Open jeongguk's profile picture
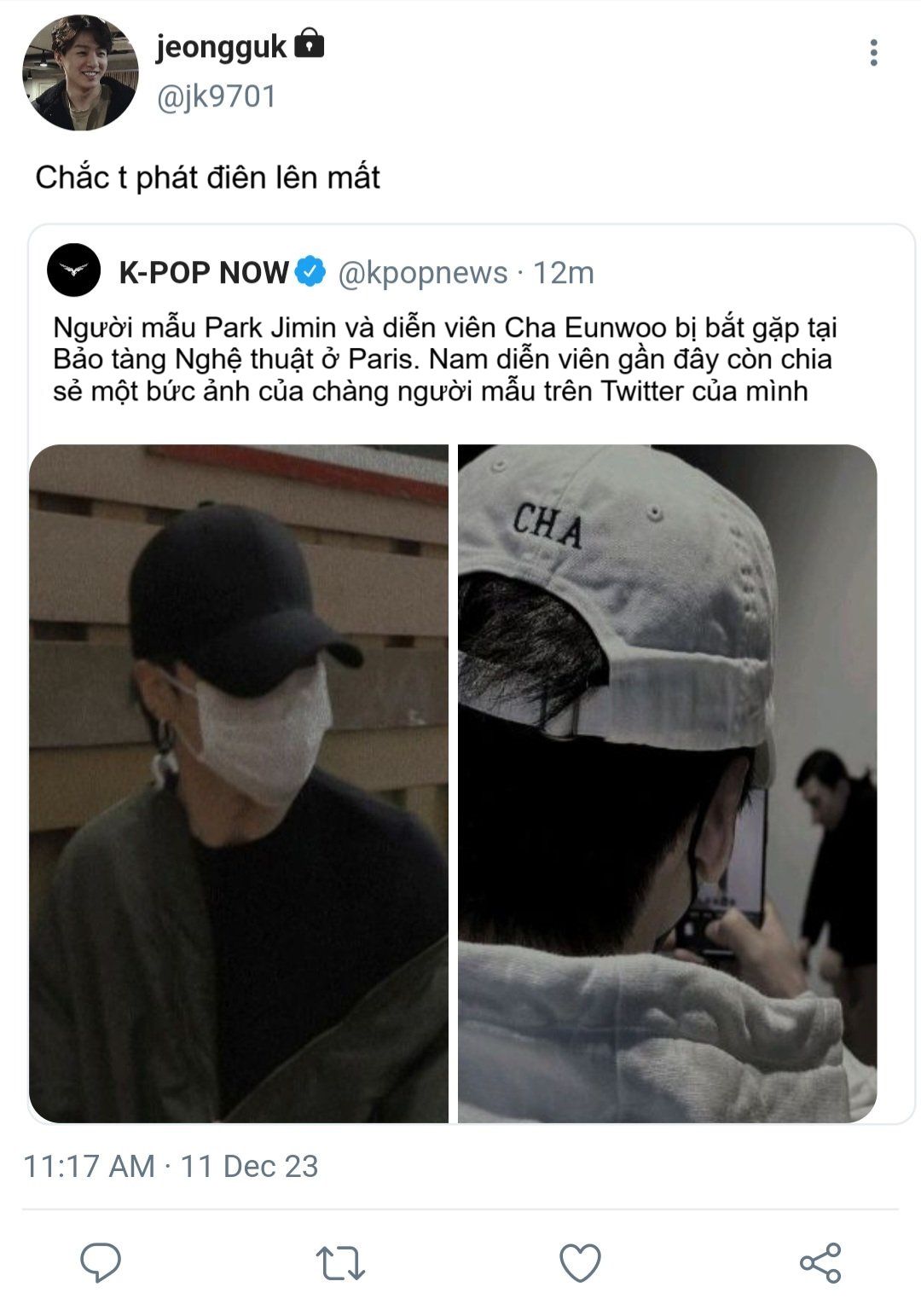Screen dimensions: 921x1316 [x=79, y=72]
